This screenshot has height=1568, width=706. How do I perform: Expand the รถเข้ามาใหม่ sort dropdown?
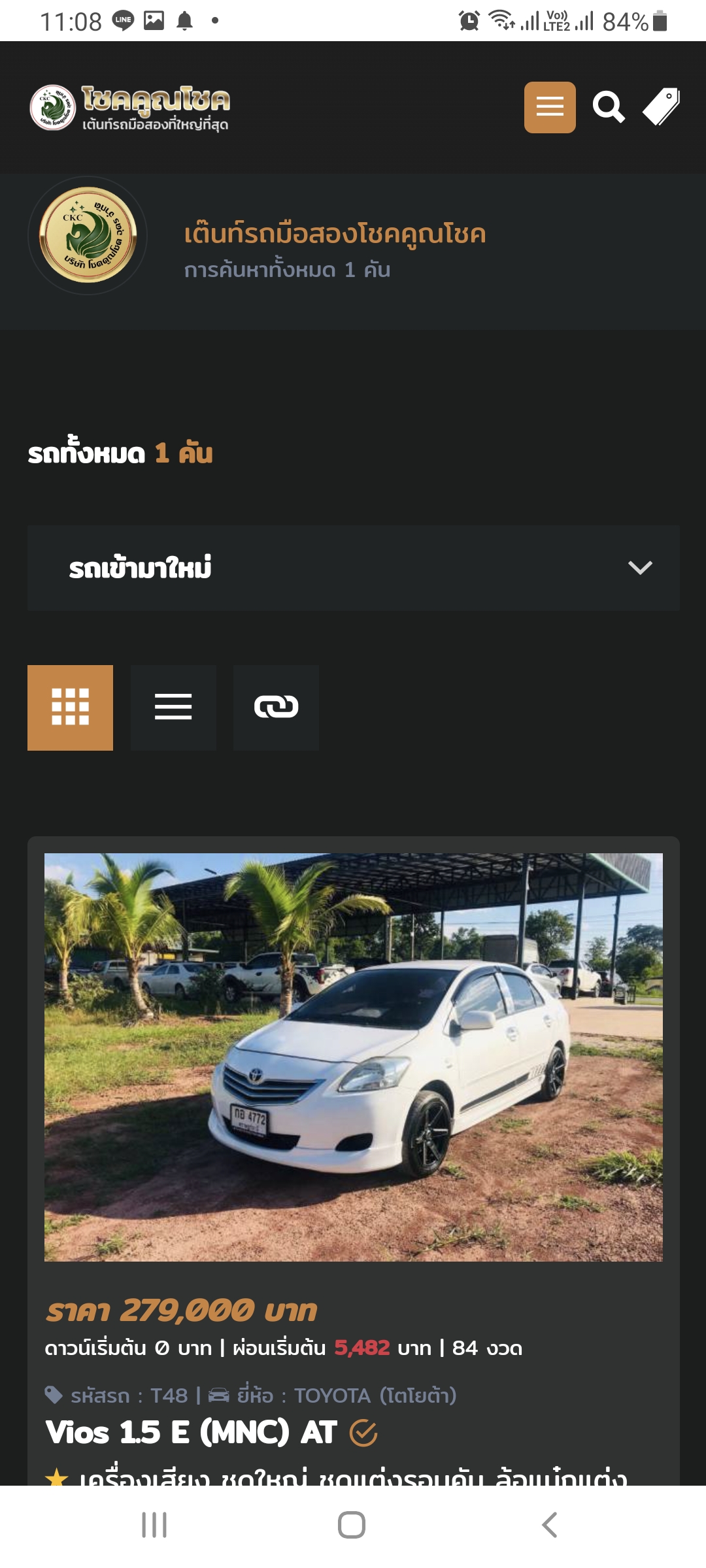click(x=353, y=568)
